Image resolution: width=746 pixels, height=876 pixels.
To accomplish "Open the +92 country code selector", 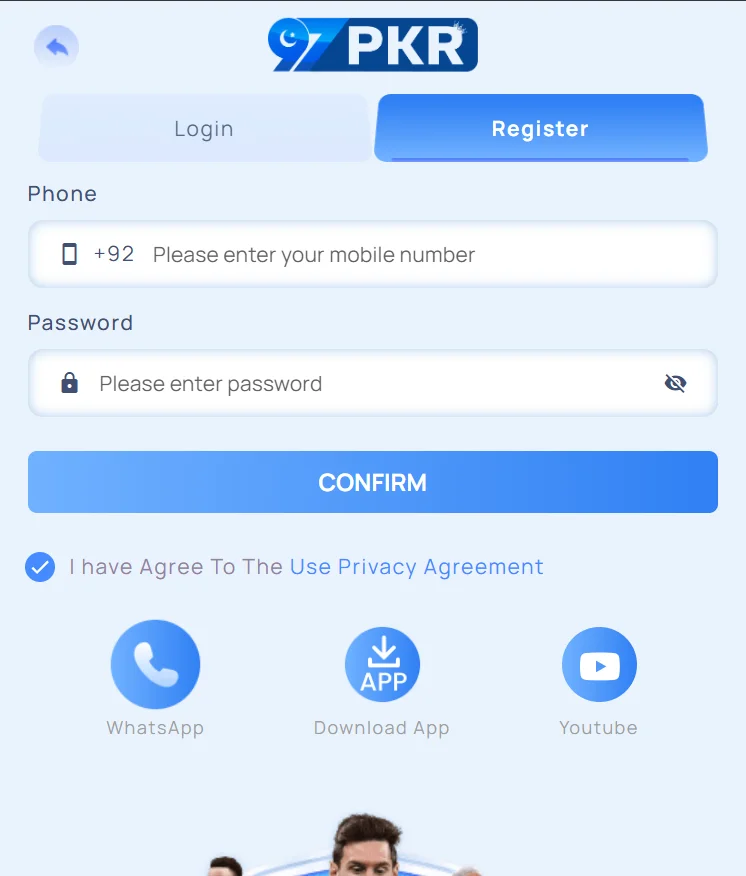I will pyautogui.click(x=115, y=254).
